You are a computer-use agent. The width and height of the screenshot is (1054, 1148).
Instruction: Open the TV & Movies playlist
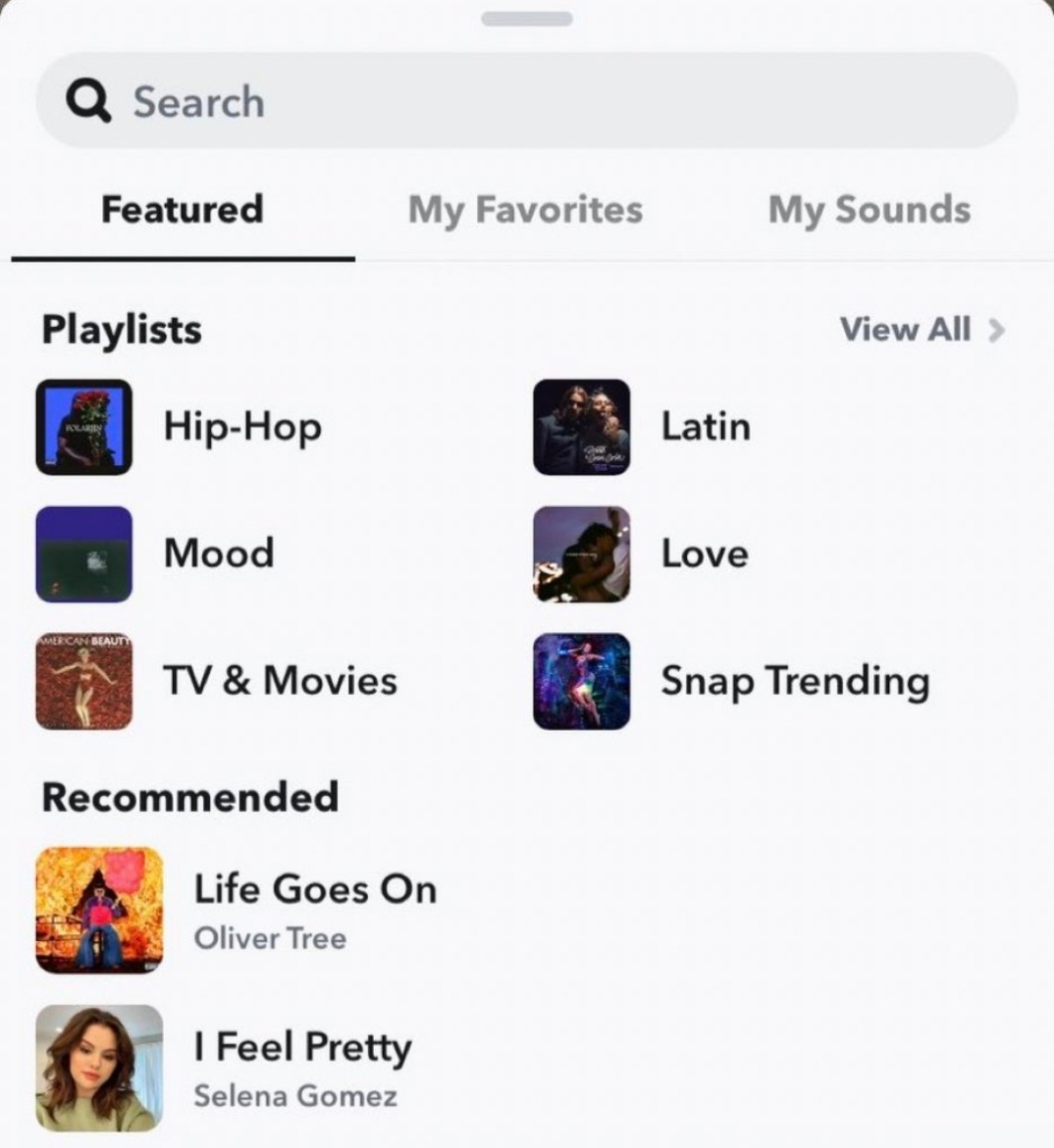279,681
